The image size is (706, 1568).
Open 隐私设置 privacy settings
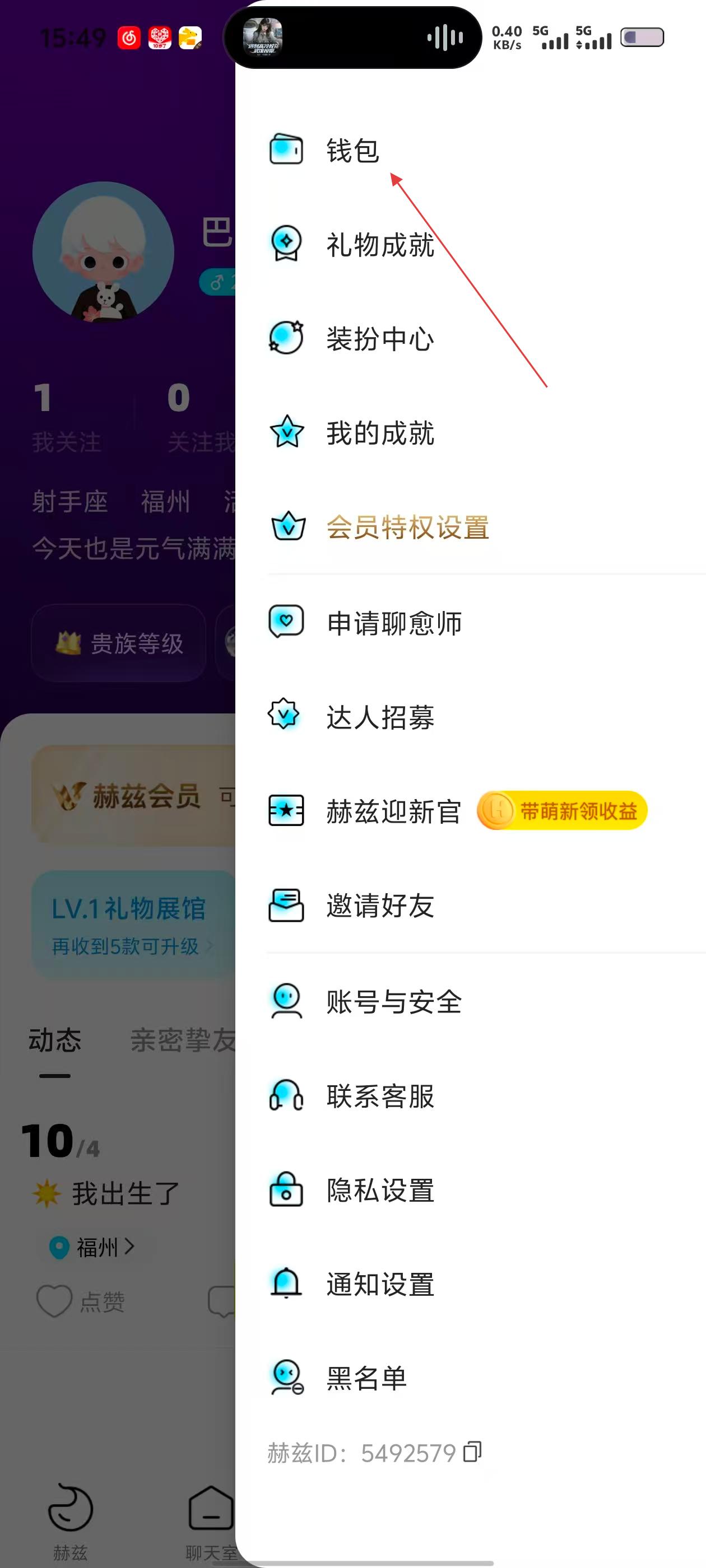(x=379, y=1190)
